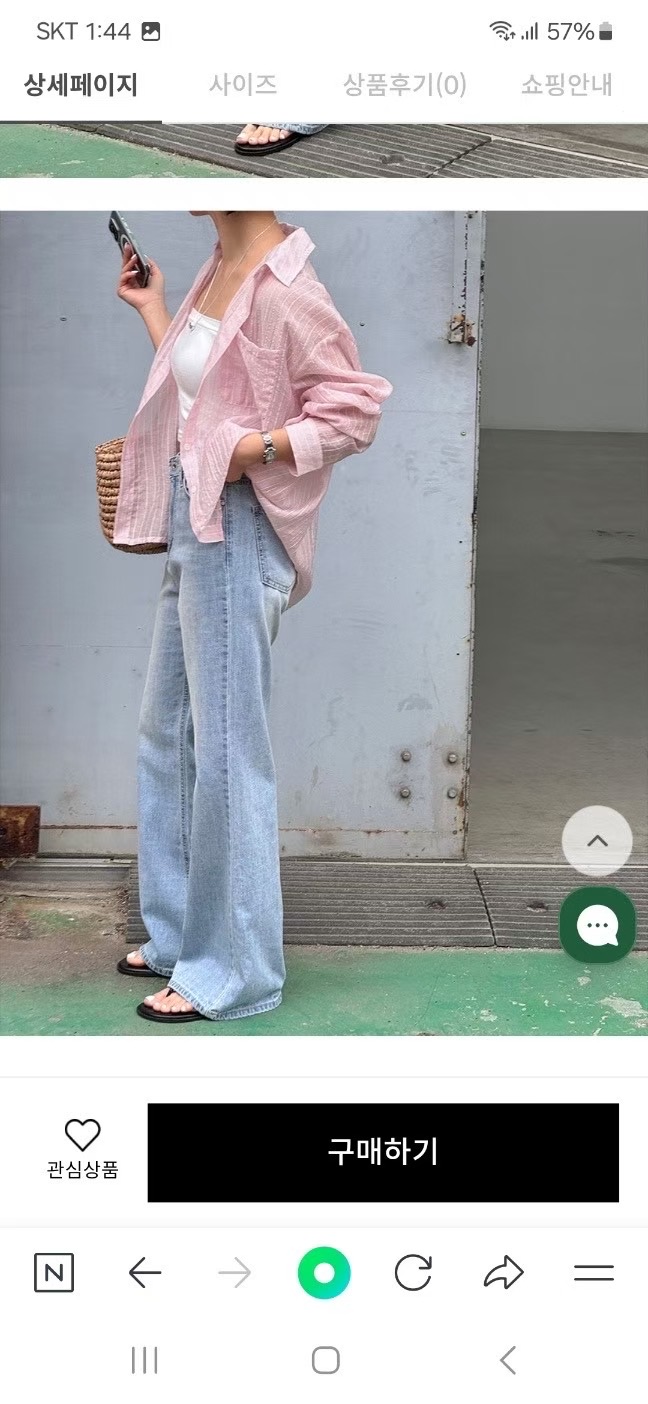The width and height of the screenshot is (648, 1404).
Task: Share this product page
Action: (503, 1273)
